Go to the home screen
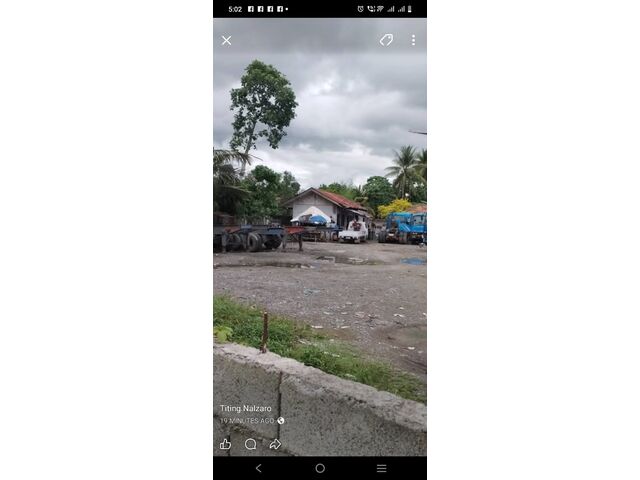 (320, 468)
